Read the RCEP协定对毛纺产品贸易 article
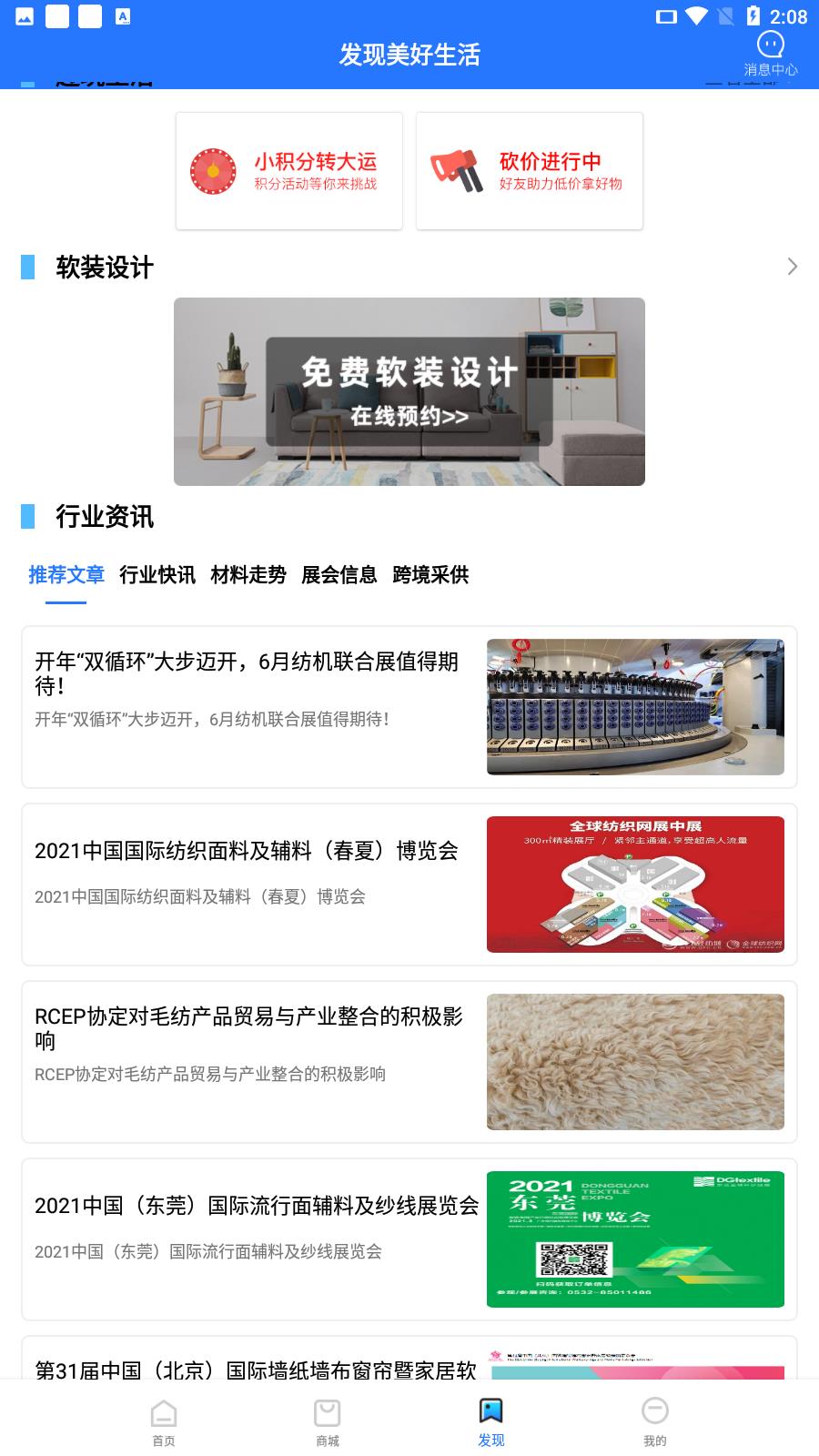The image size is (819, 1456). click(x=409, y=1061)
